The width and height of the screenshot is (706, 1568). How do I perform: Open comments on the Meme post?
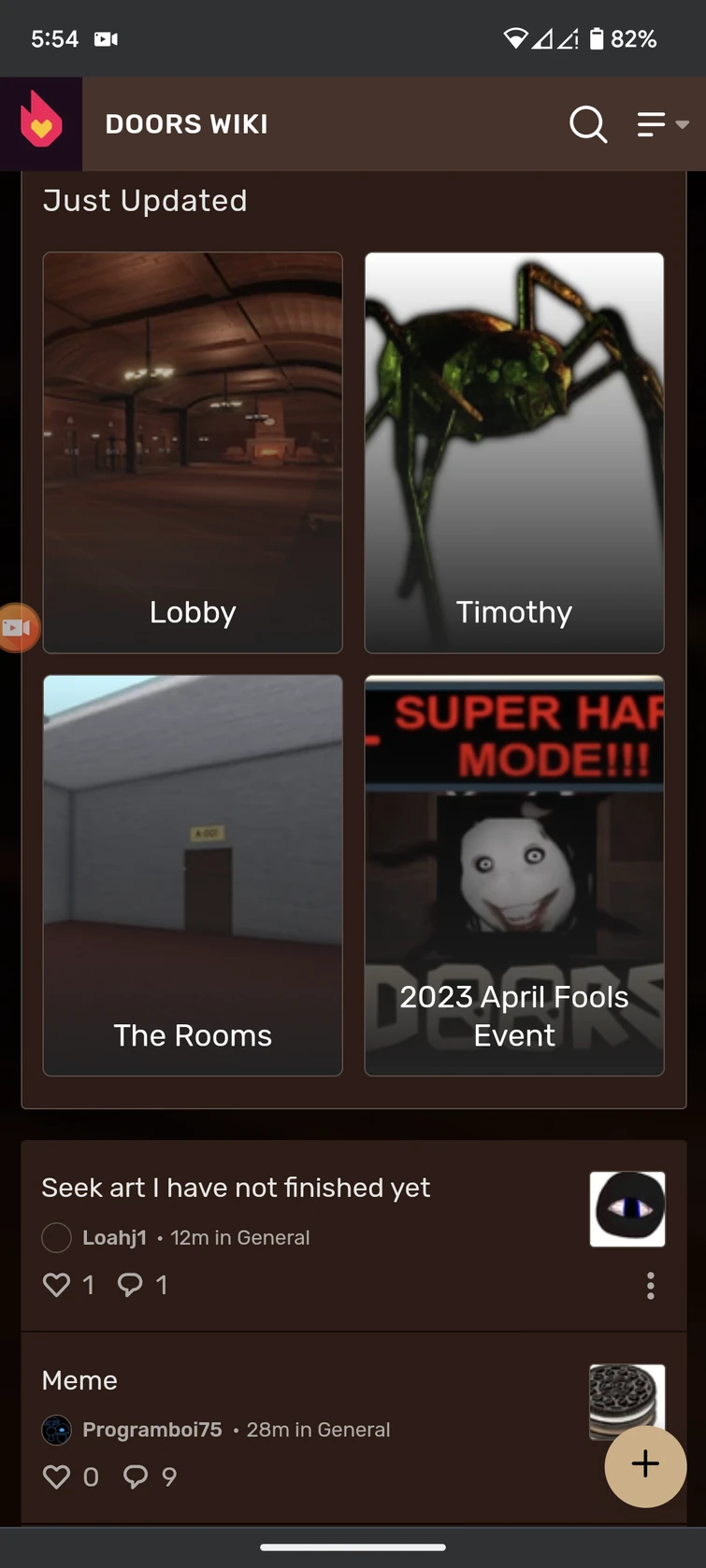point(137,1476)
